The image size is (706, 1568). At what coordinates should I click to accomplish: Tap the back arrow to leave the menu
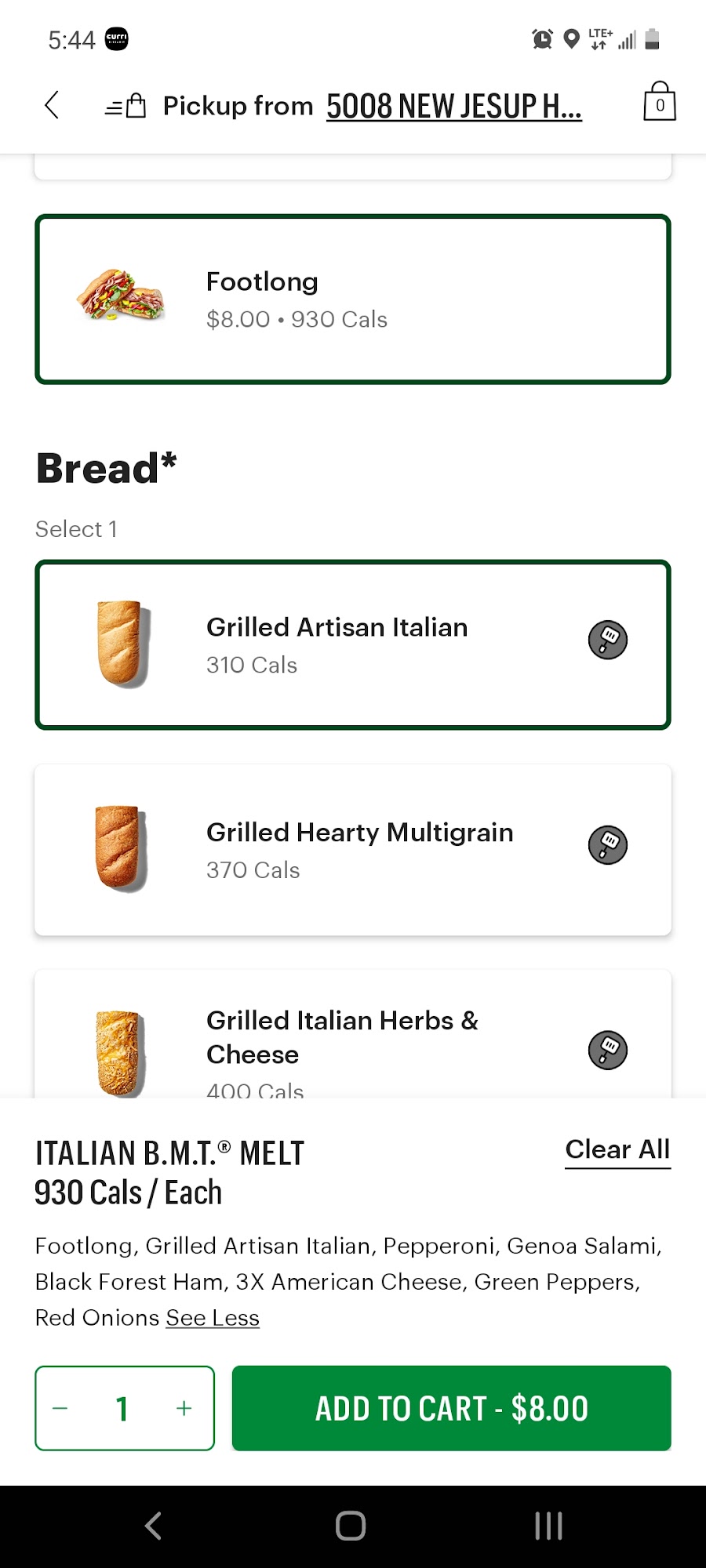click(x=52, y=104)
